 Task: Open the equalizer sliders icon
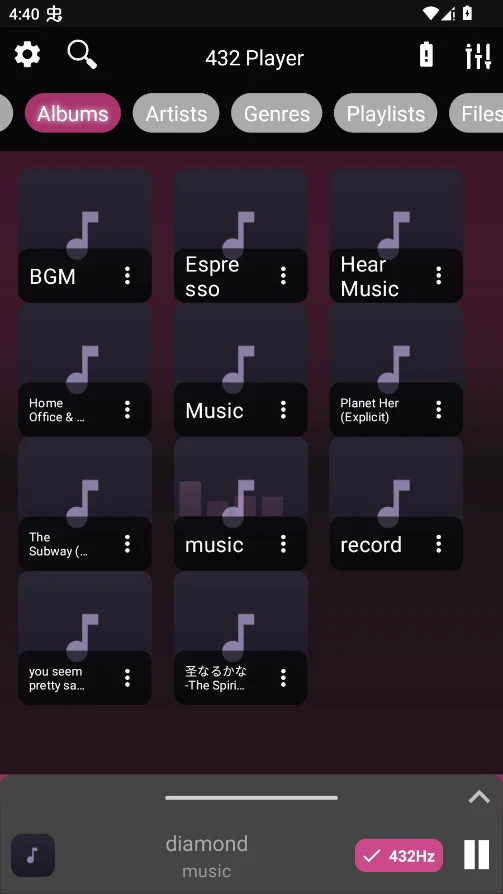click(x=477, y=55)
